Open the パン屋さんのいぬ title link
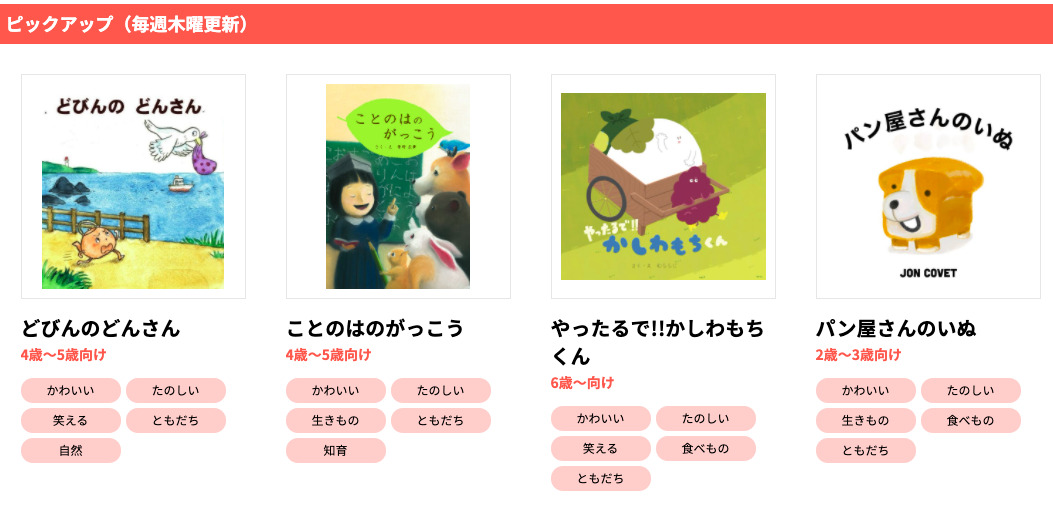The image size is (1053, 516). coord(895,328)
